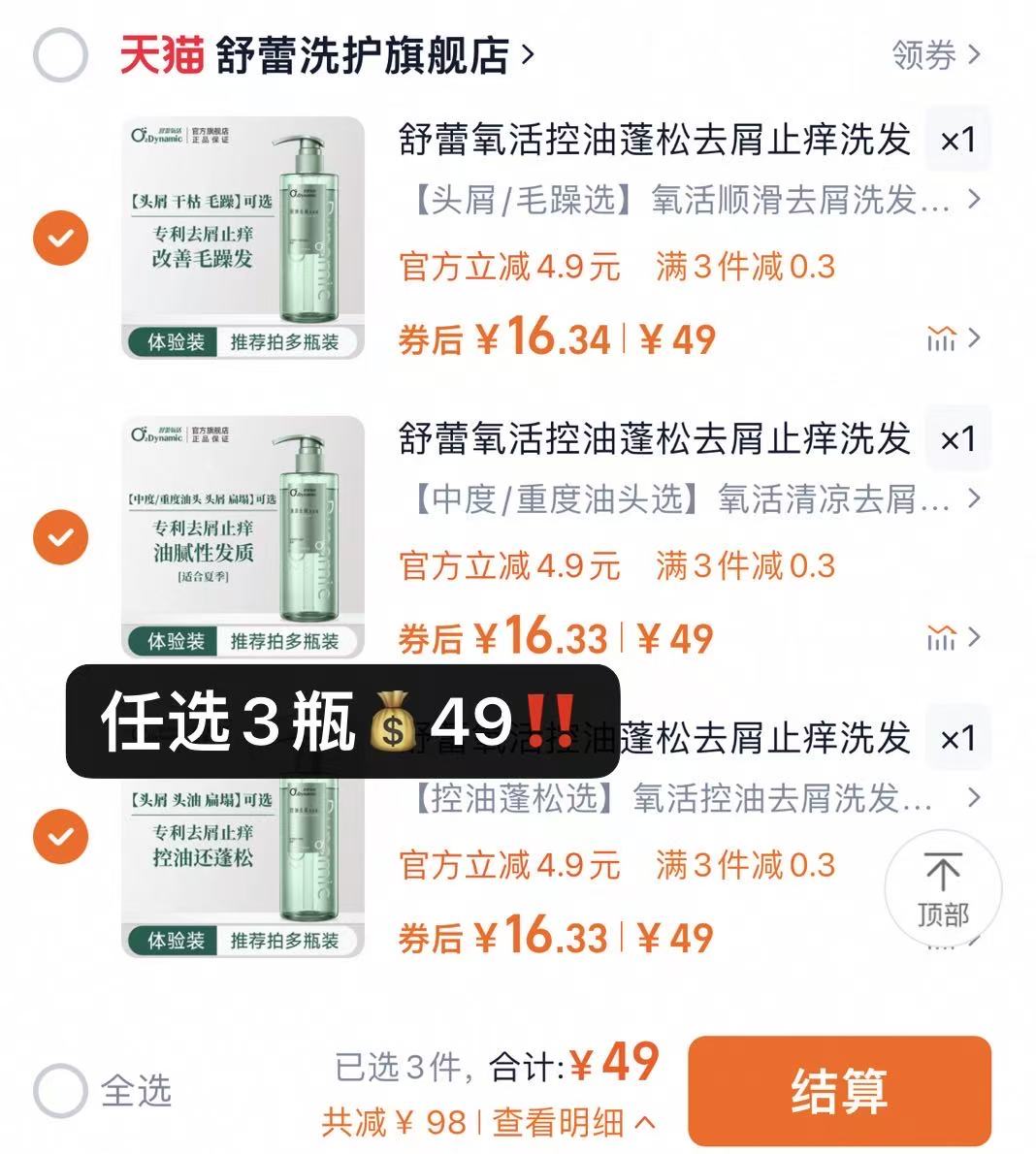Viewport: 1036px width, 1154px height.
Task: Deselect the 中度/重度油头 shampoo checkbox
Action: [60, 535]
